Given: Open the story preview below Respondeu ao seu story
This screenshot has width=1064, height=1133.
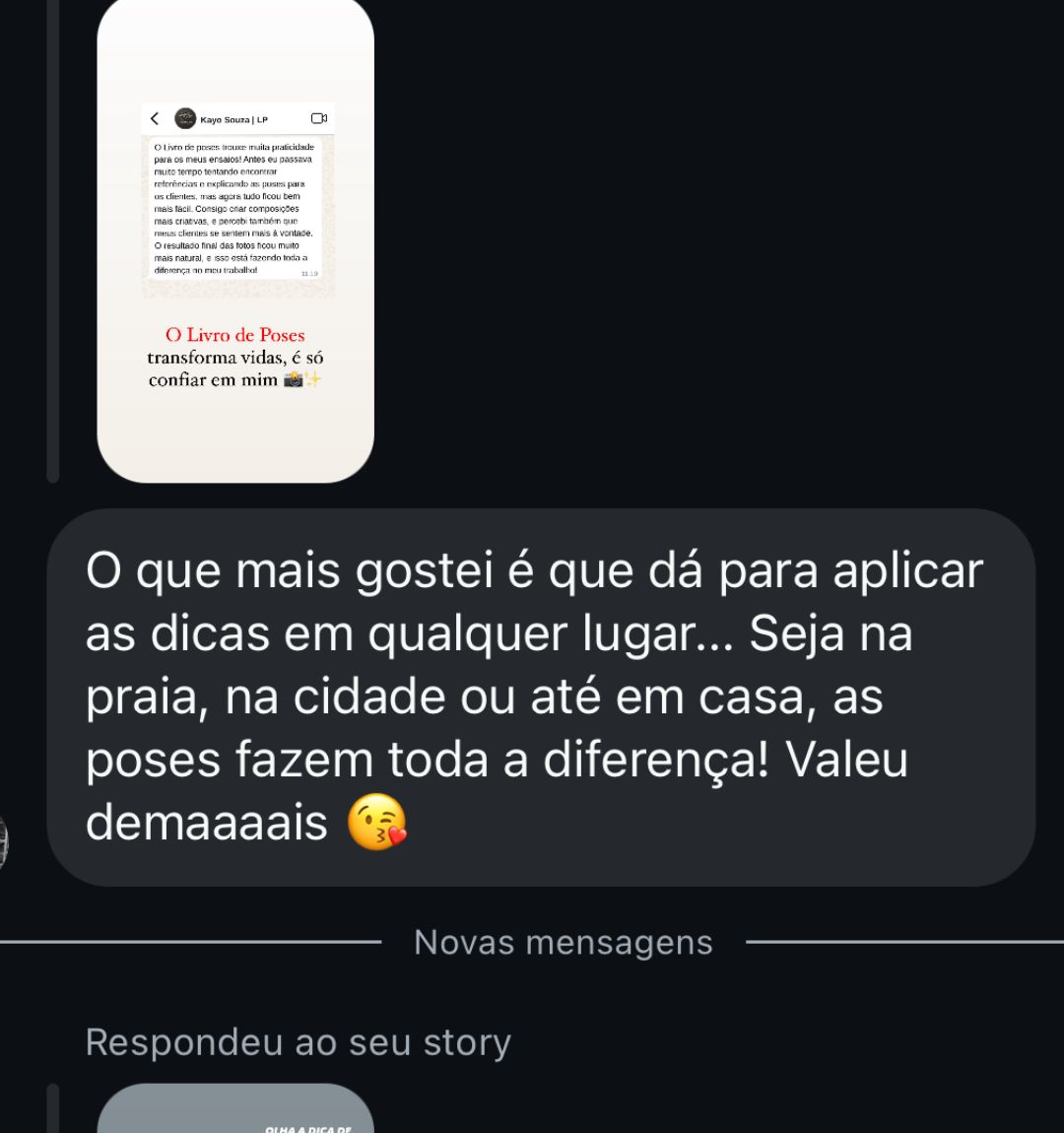Looking at the screenshot, I should [235, 1110].
